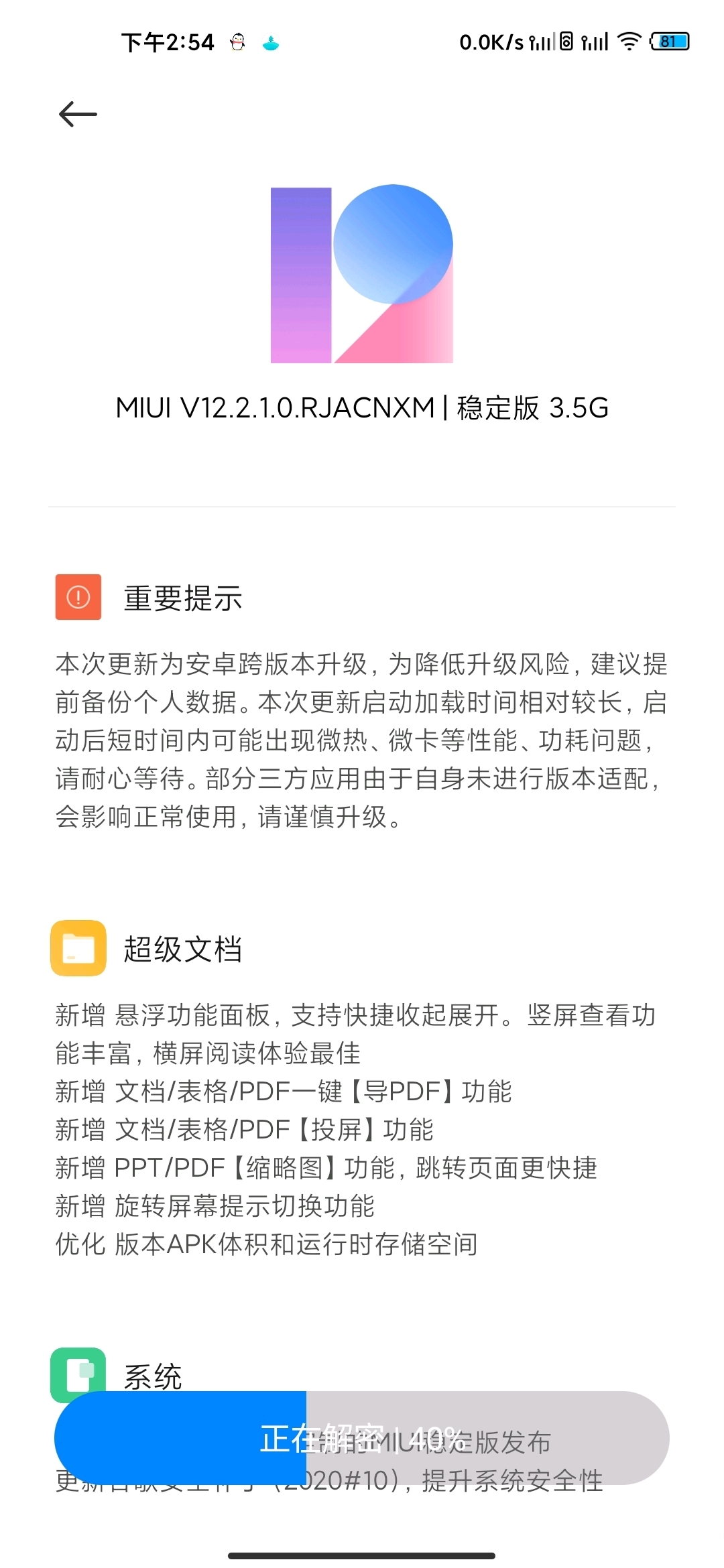Tap the 正在解密 40% progress button
The image size is (724, 1568).
point(362,1438)
